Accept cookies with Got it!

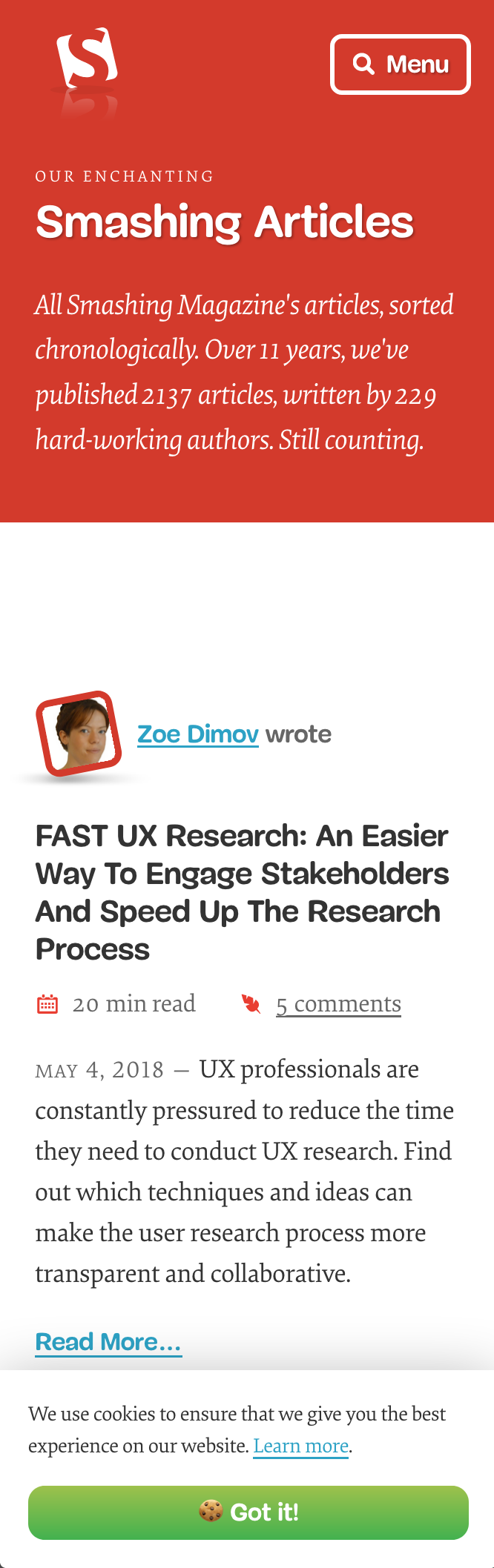(x=248, y=1512)
